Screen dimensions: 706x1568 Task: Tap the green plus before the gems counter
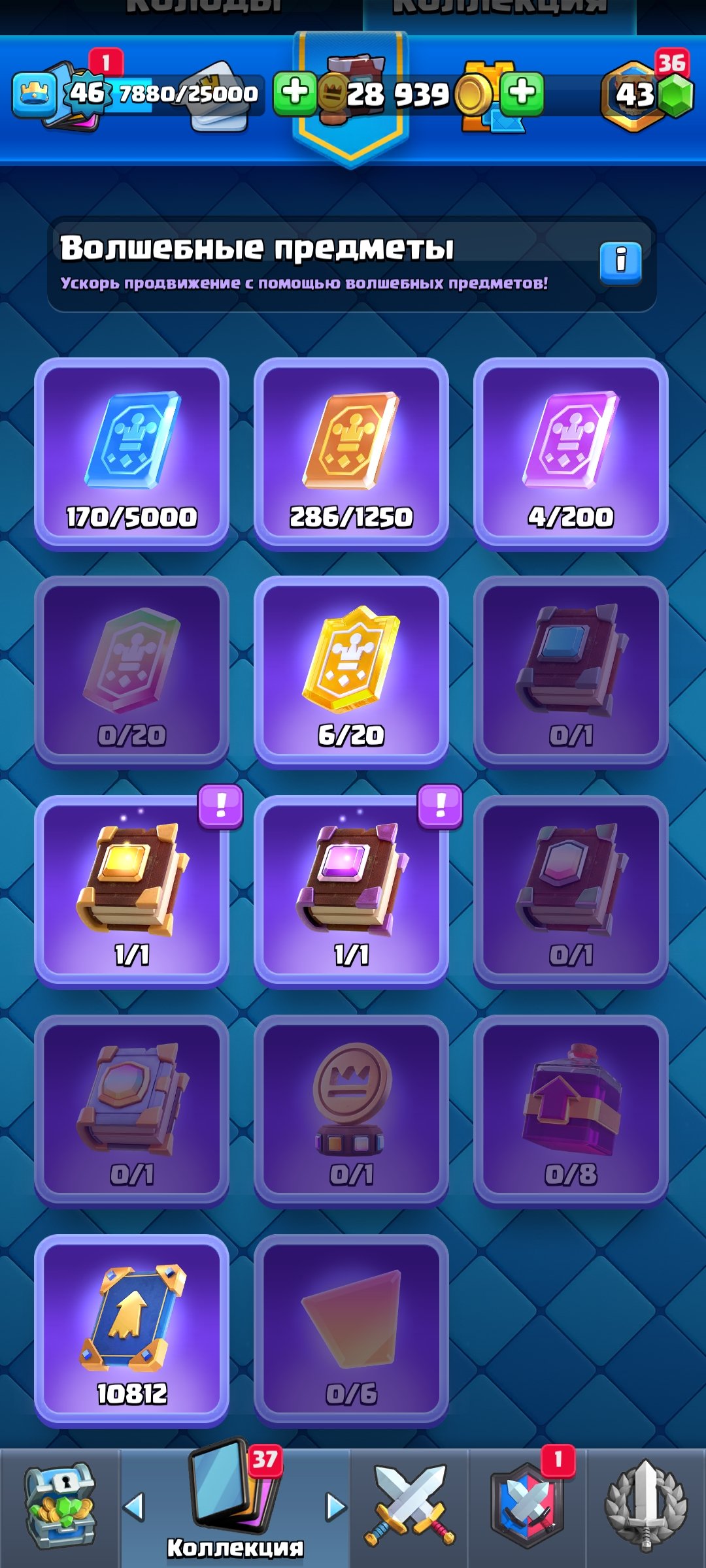tap(522, 93)
